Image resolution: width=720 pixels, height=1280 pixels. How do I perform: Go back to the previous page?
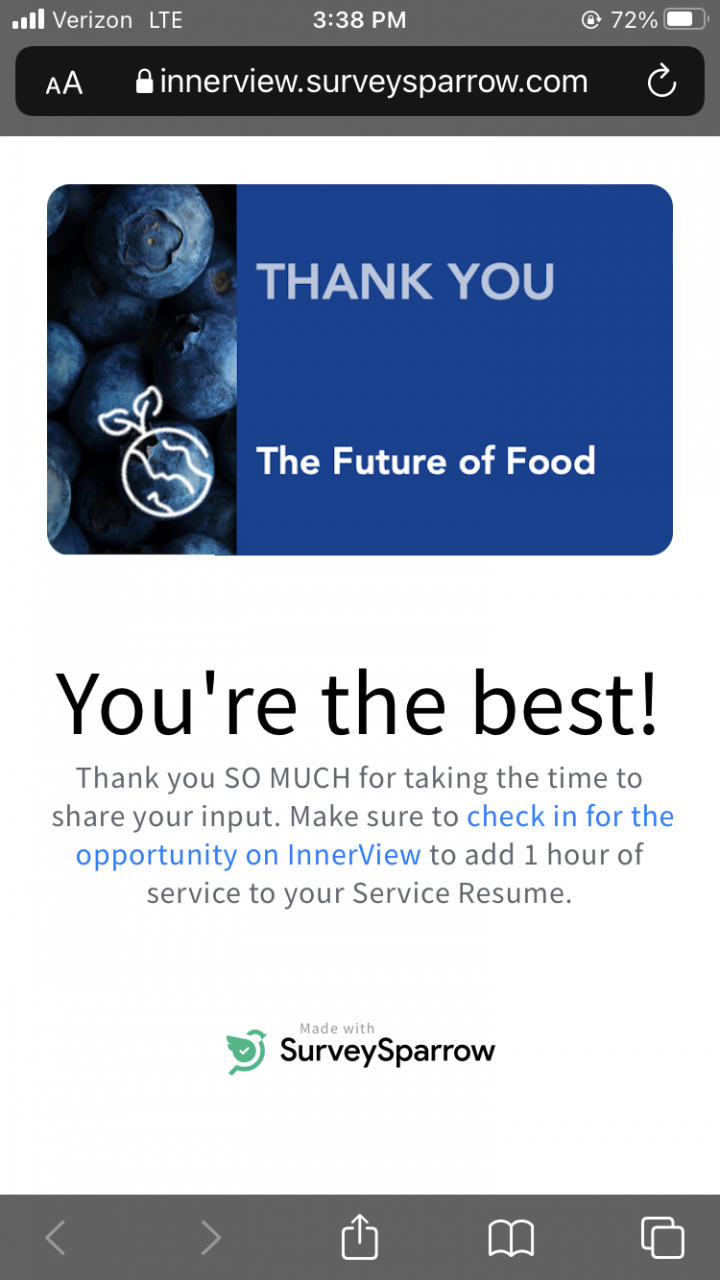pos(56,1238)
